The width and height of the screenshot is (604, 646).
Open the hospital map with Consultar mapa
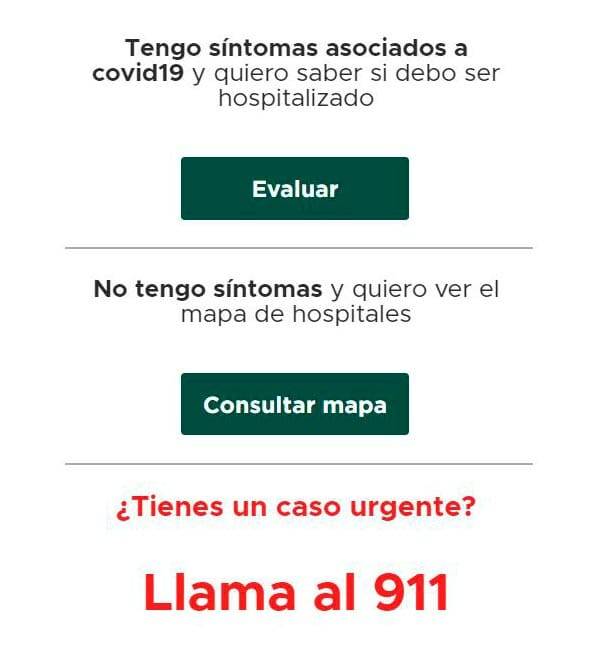click(294, 405)
